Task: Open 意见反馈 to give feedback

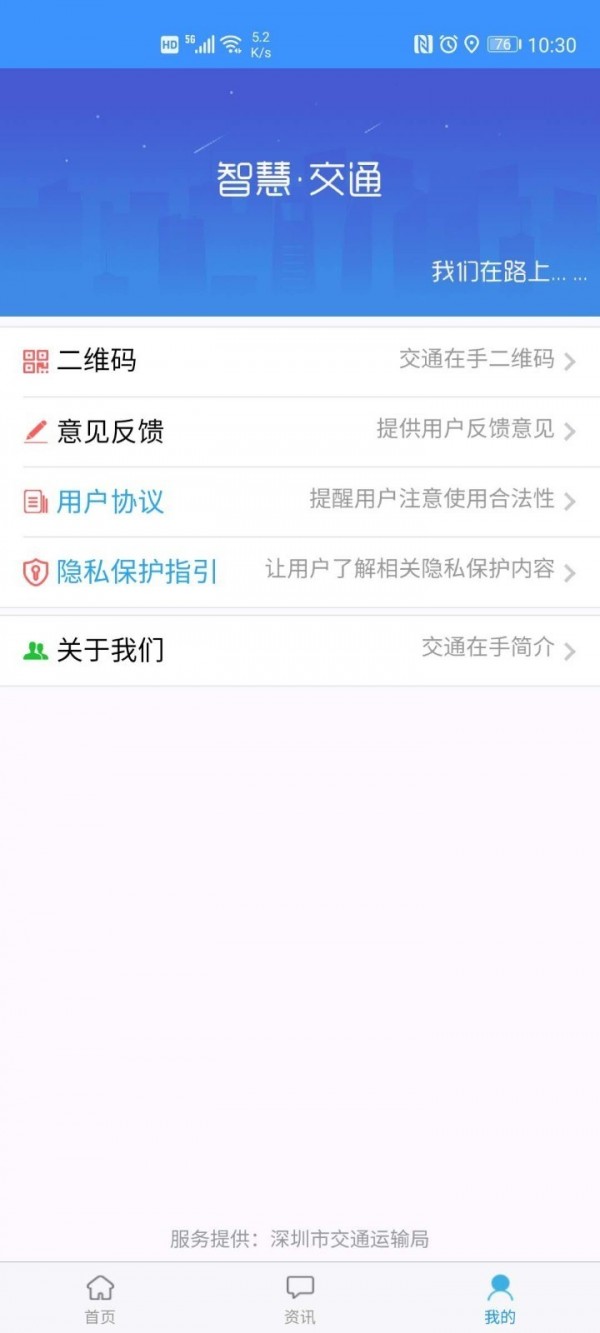Action: [x=300, y=431]
